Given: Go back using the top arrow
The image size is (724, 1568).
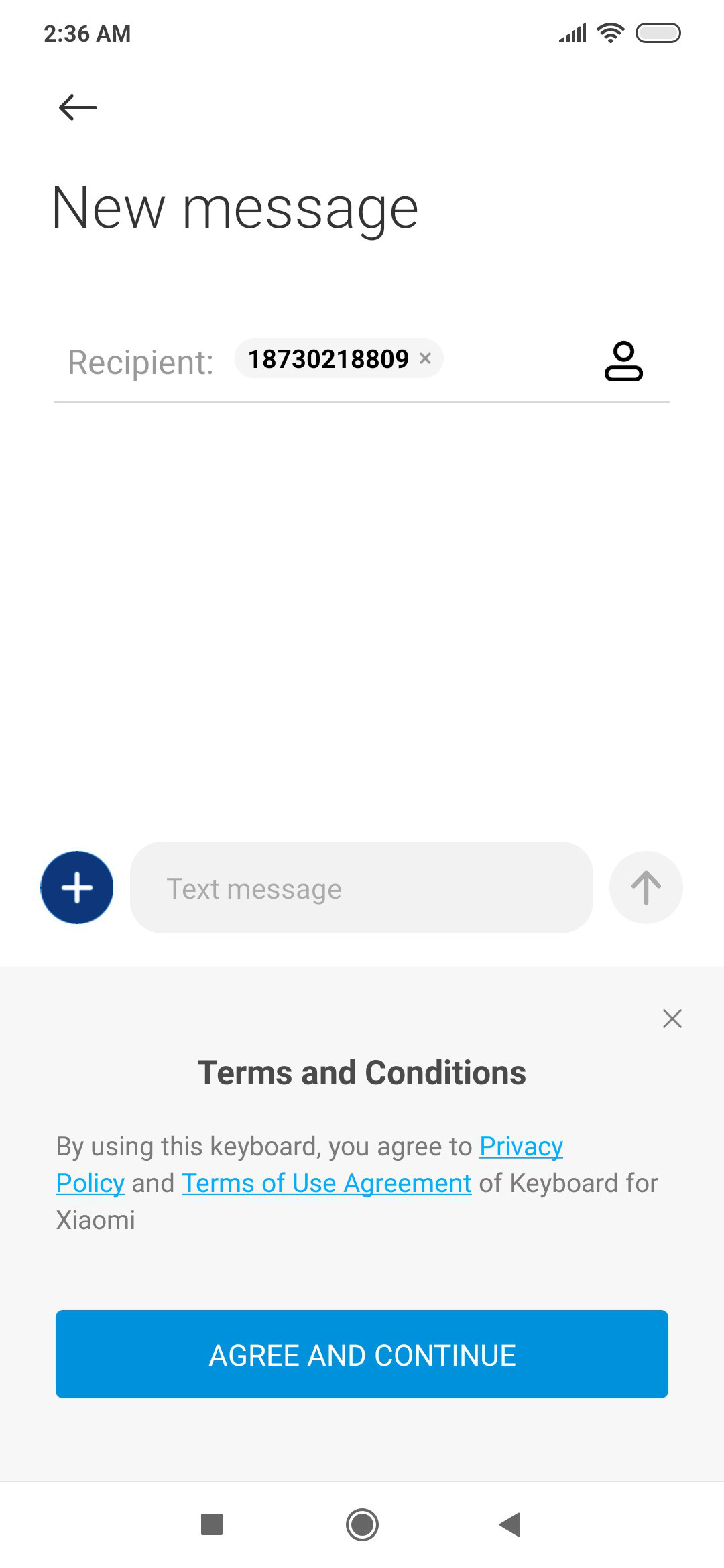Looking at the screenshot, I should point(78,107).
